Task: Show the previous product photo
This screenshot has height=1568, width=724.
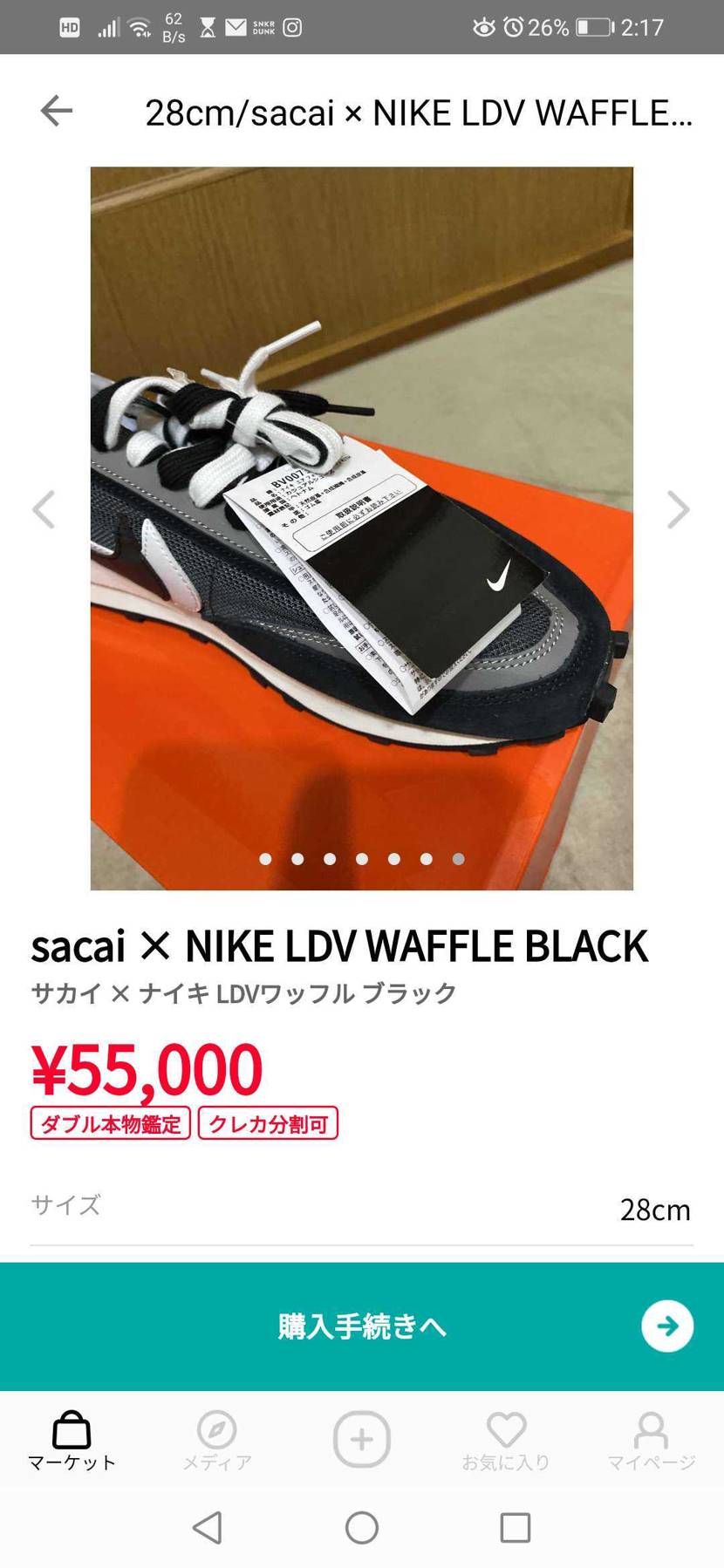Action: click(x=44, y=509)
